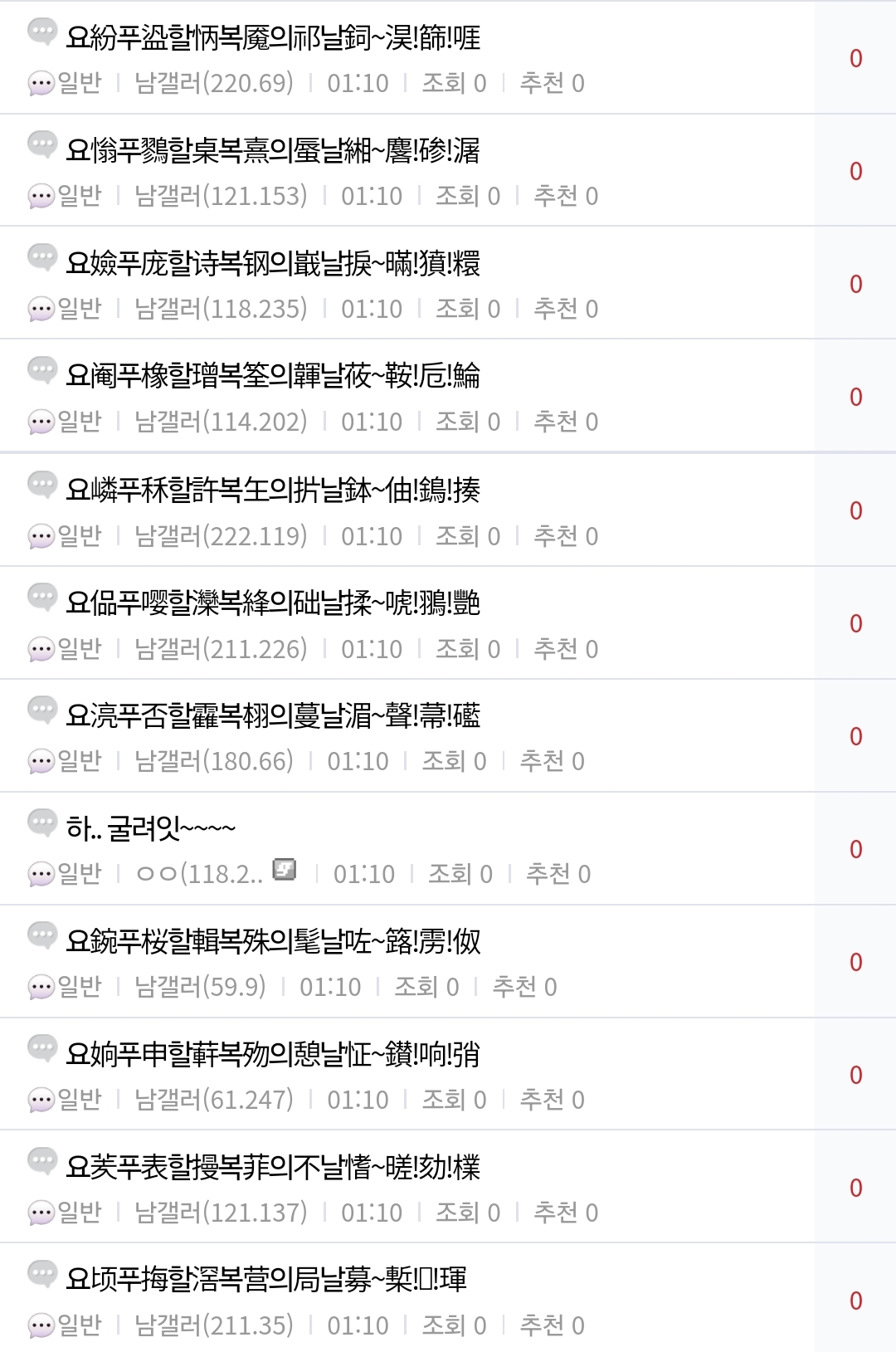Image resolution: width=896 pixels, height=1352 pixels.
Task: Open the post by 남갤러(180.66)
Action: pyautogui.click(x=274, y=715)
